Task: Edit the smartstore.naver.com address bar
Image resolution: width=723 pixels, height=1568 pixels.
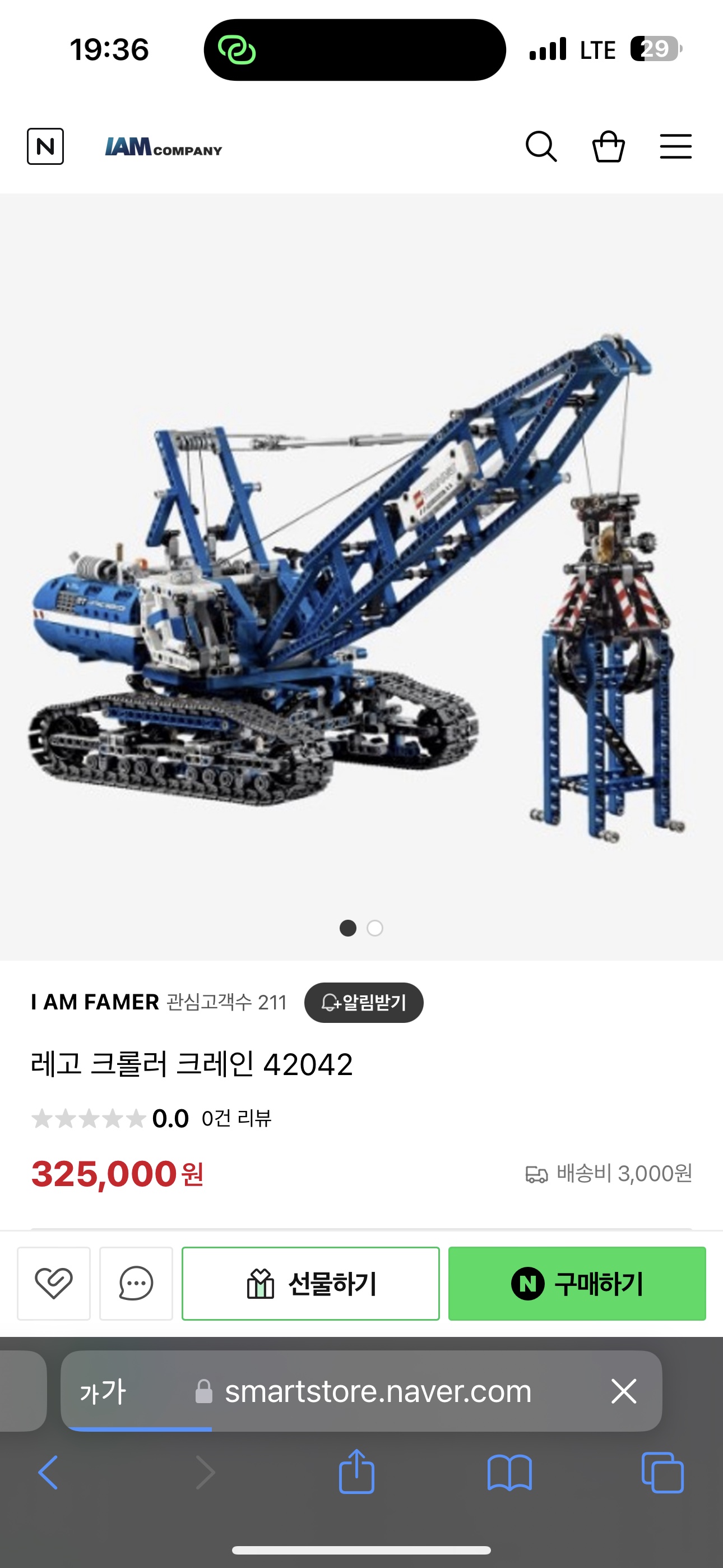Action: [377, 1391]
